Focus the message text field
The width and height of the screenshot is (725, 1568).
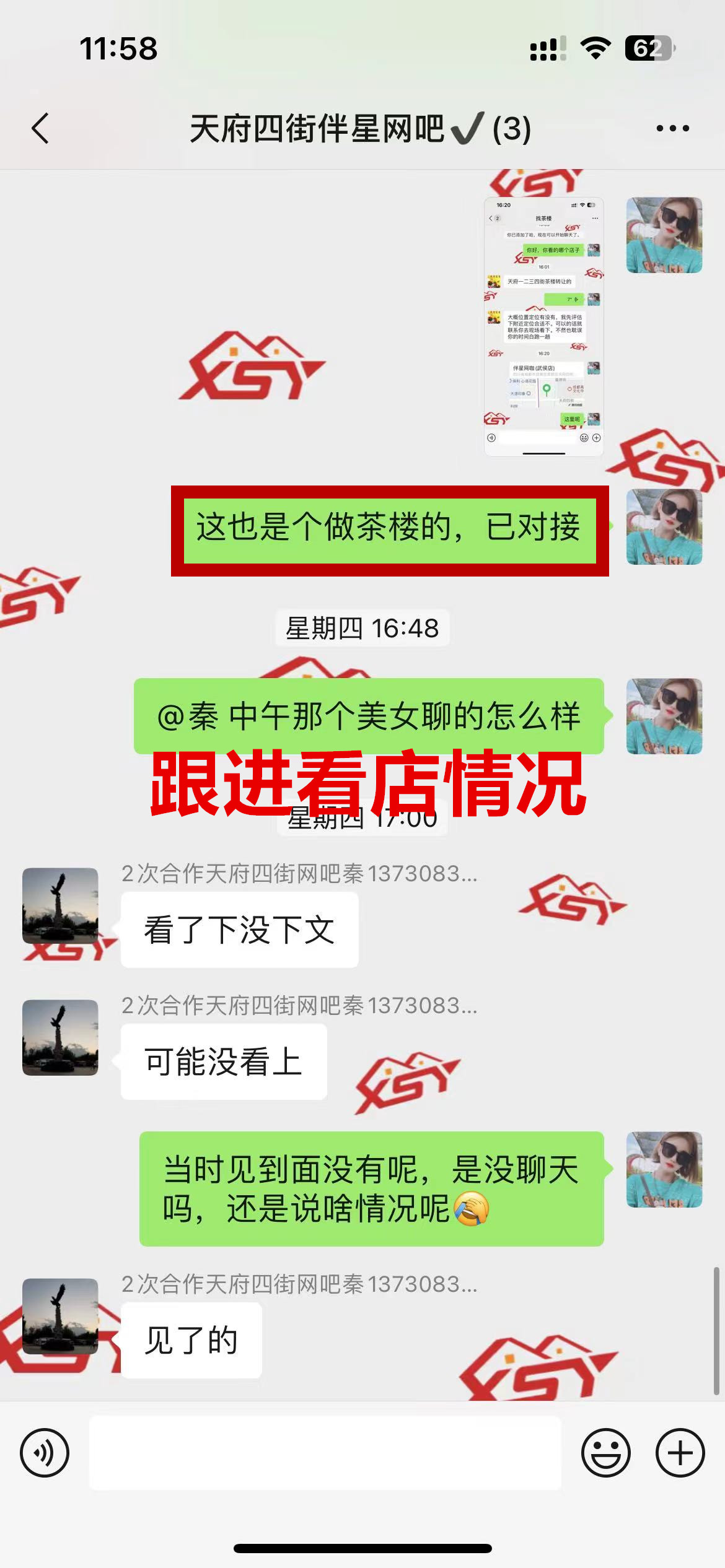pos(325,1453)
